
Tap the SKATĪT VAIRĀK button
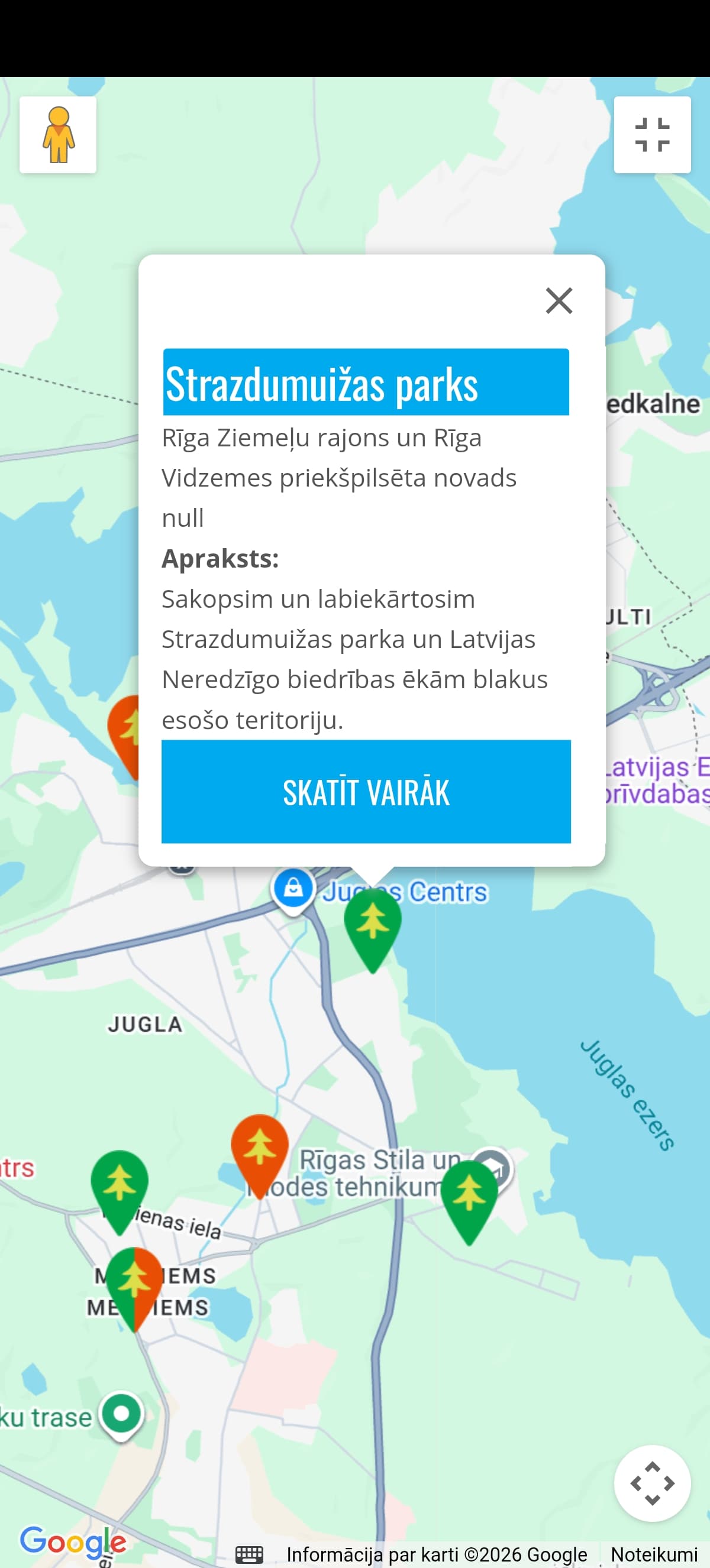click(x=366, y=791)
